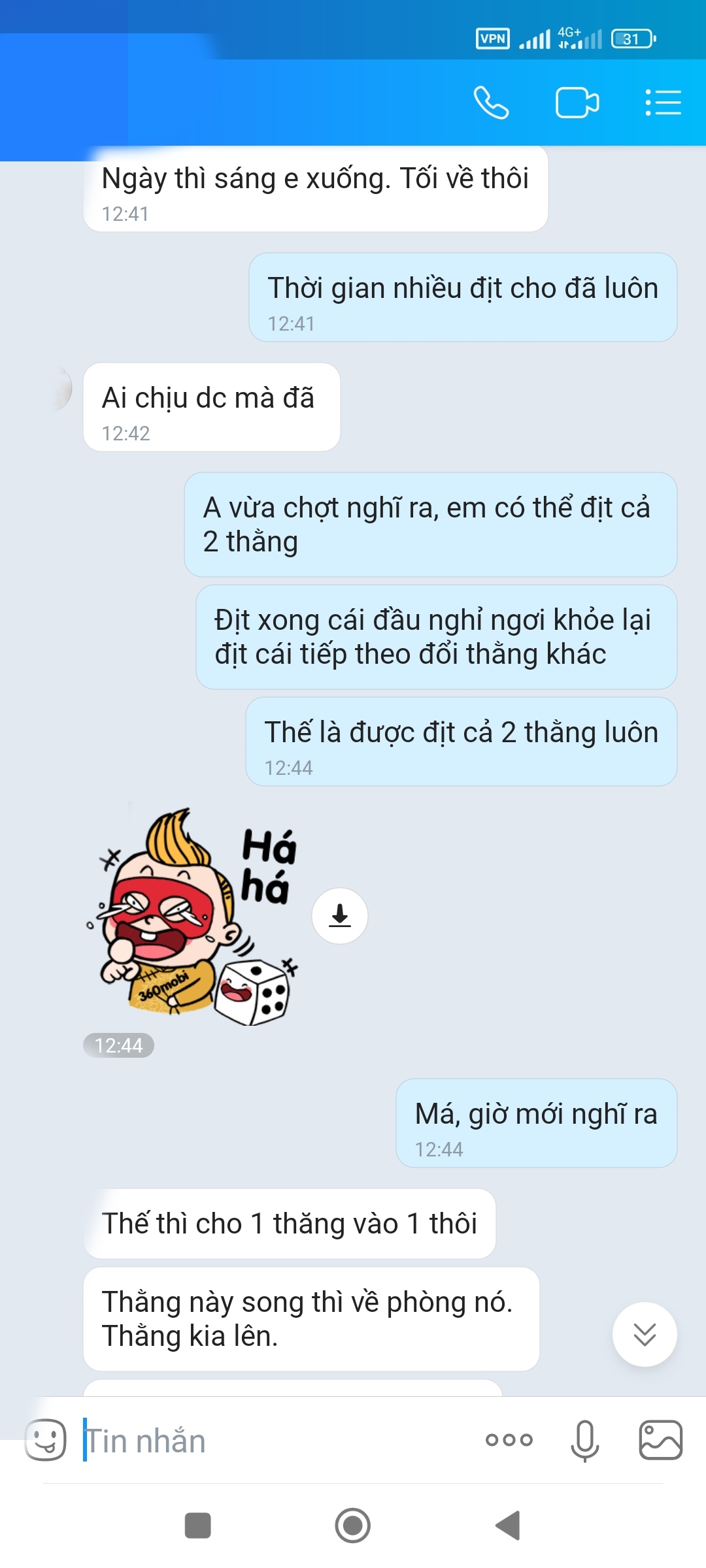This screenshot has height=1568, width=706.
Task: Open the sticker and emoji picker
Action: click(x=46, y=1440)
